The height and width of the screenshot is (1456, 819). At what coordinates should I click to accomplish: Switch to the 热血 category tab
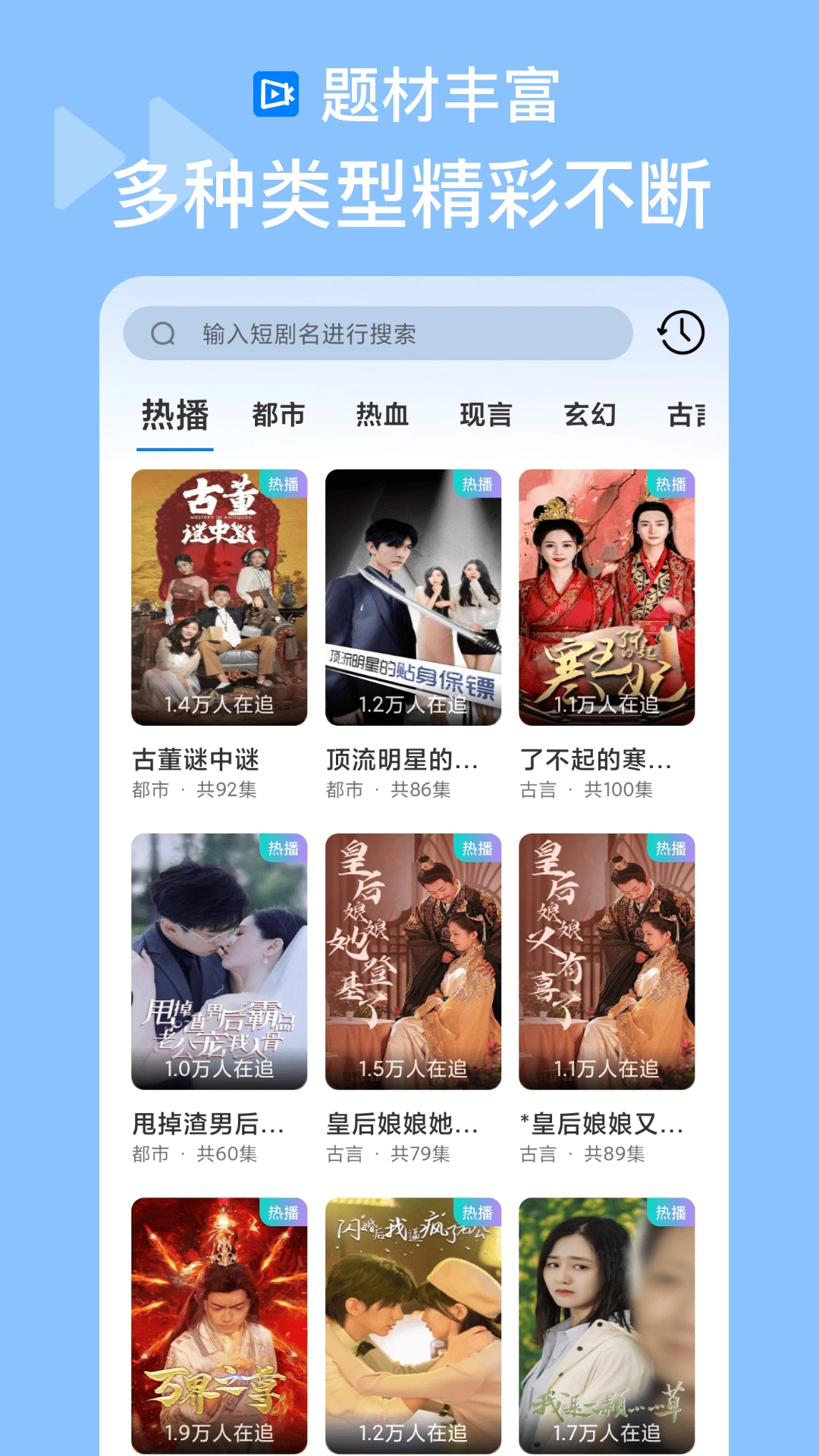[382, 415]
